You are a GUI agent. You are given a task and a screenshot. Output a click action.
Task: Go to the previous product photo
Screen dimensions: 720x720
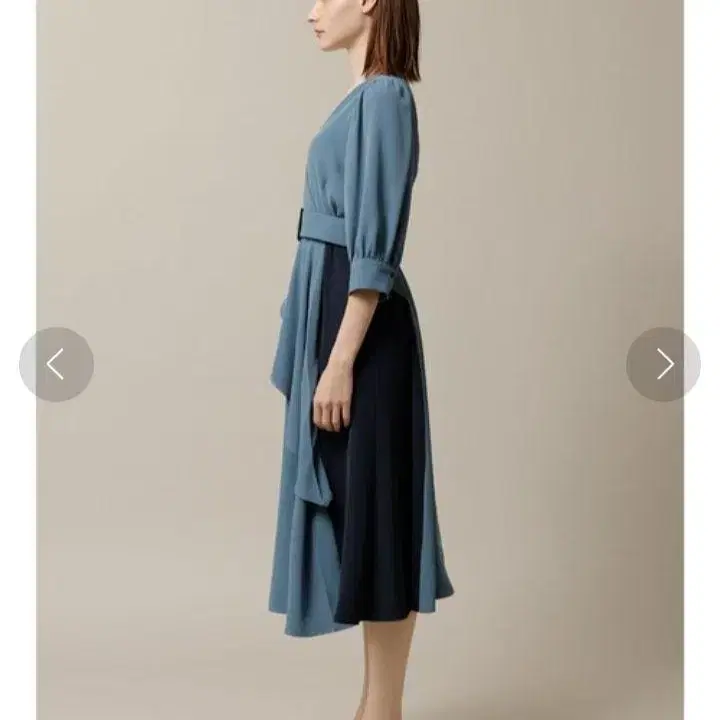56,365
